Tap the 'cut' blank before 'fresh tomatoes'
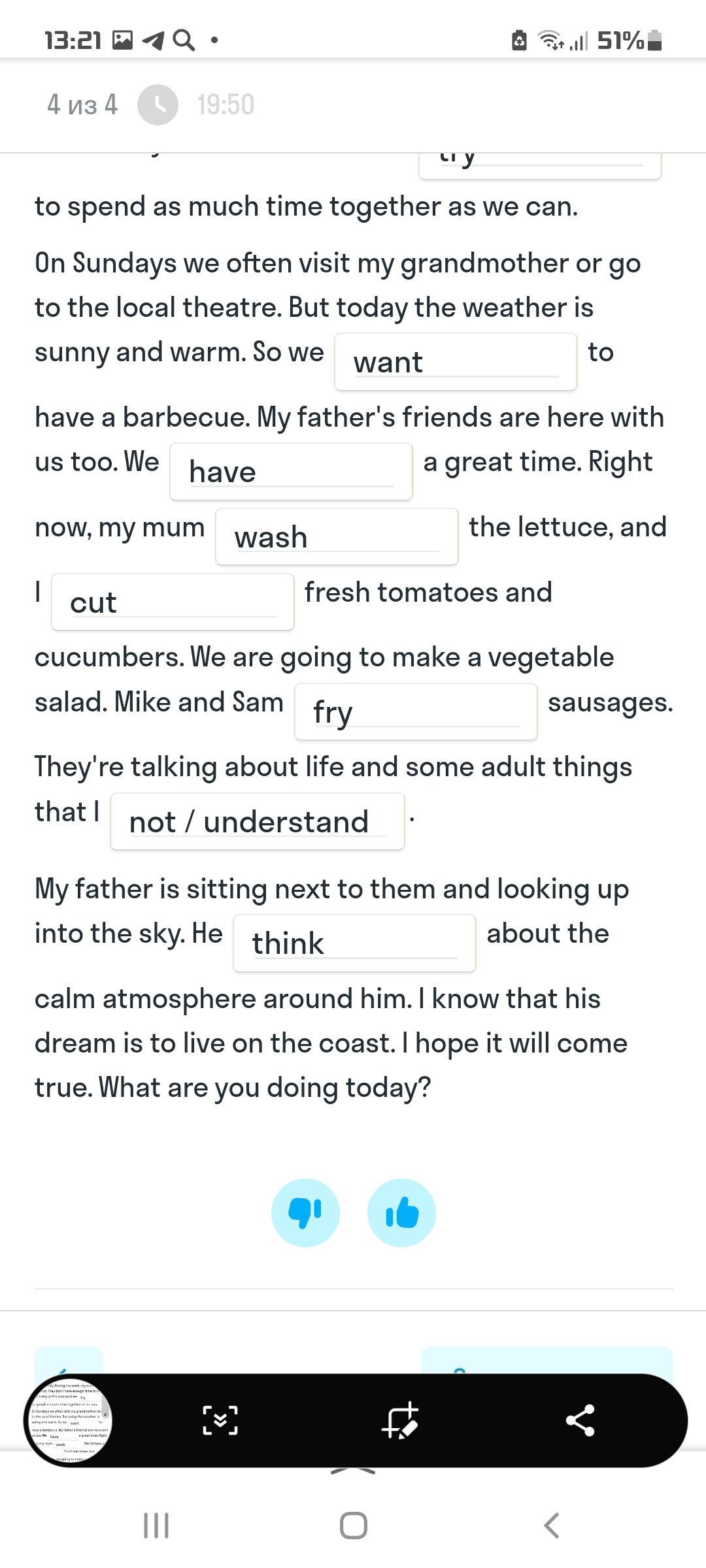Screen dimensions: 706x1568 [x=173, y=602]
